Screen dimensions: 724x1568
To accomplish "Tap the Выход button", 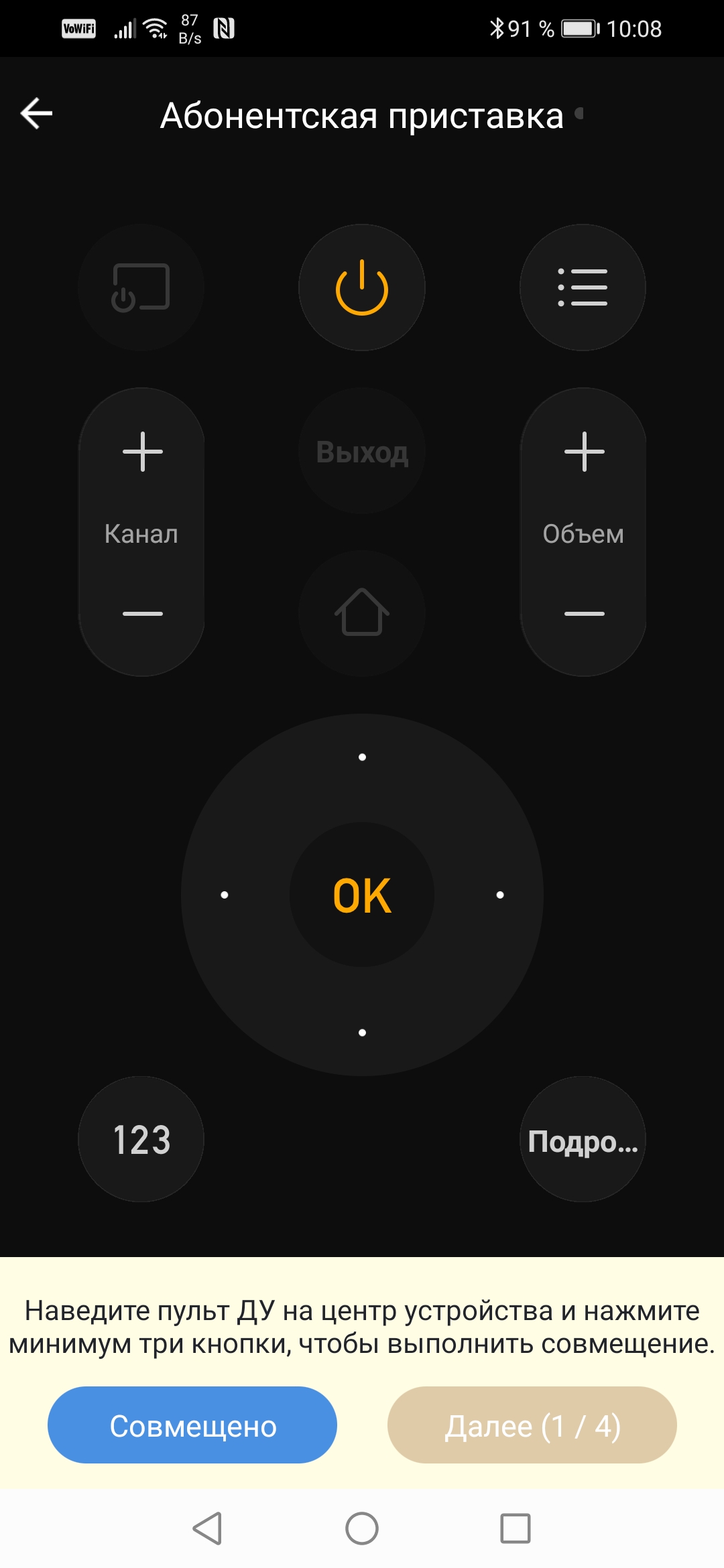I will [x=362, y=452].
